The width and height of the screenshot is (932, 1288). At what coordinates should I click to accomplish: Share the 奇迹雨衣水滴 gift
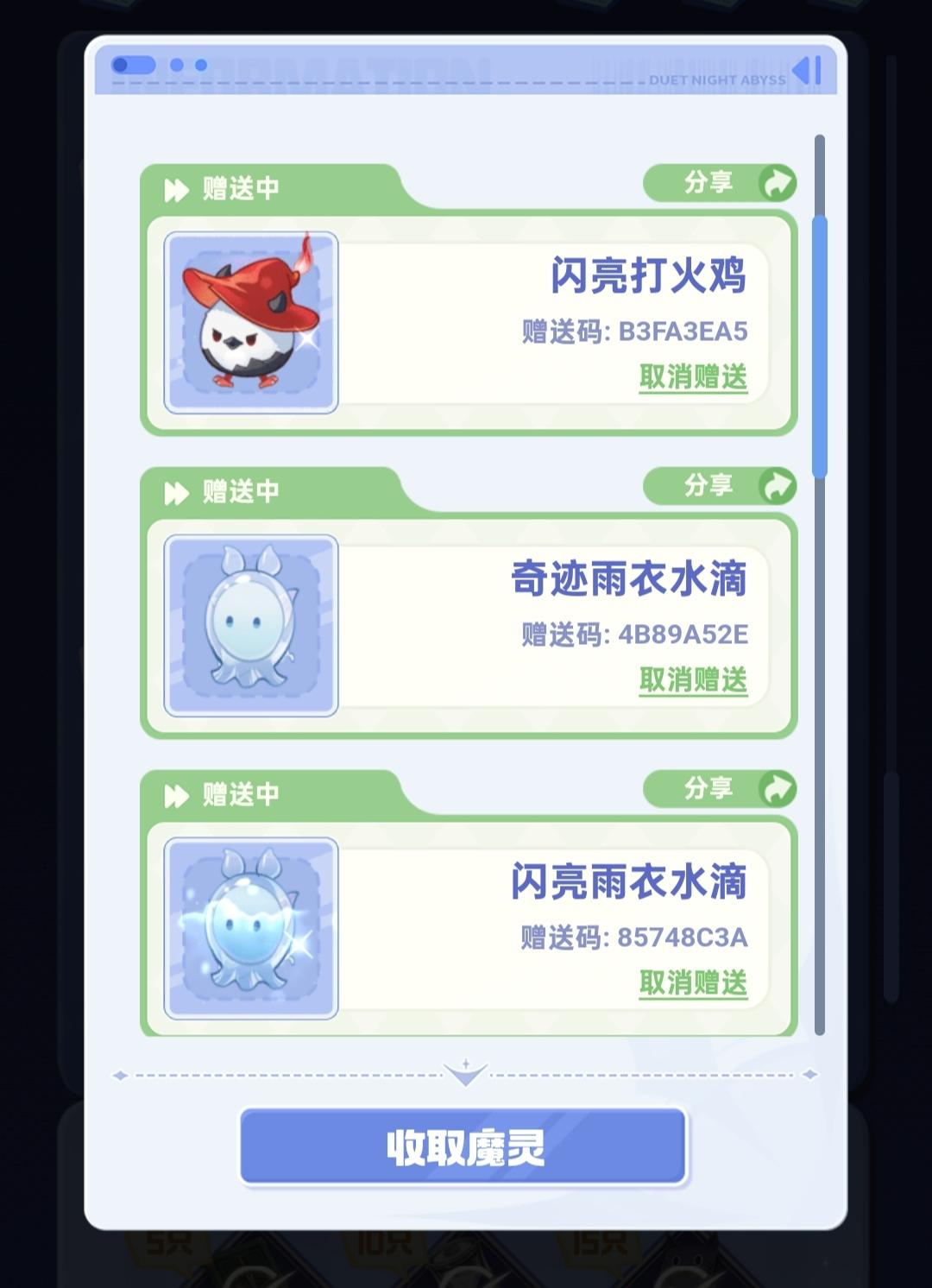pyautogui.click(x=720, y=486)
